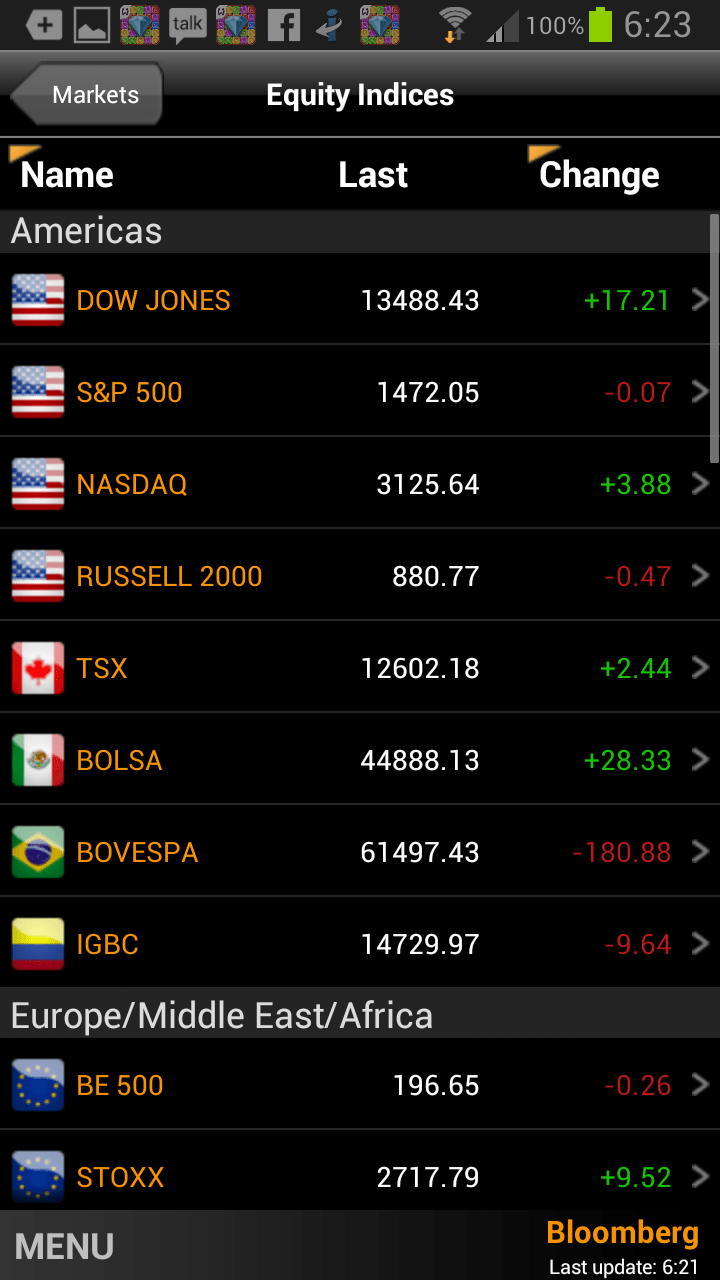This screenshot has height=1280, width=720.
Task: Open the MENU button
Action: click(65, 1246)
